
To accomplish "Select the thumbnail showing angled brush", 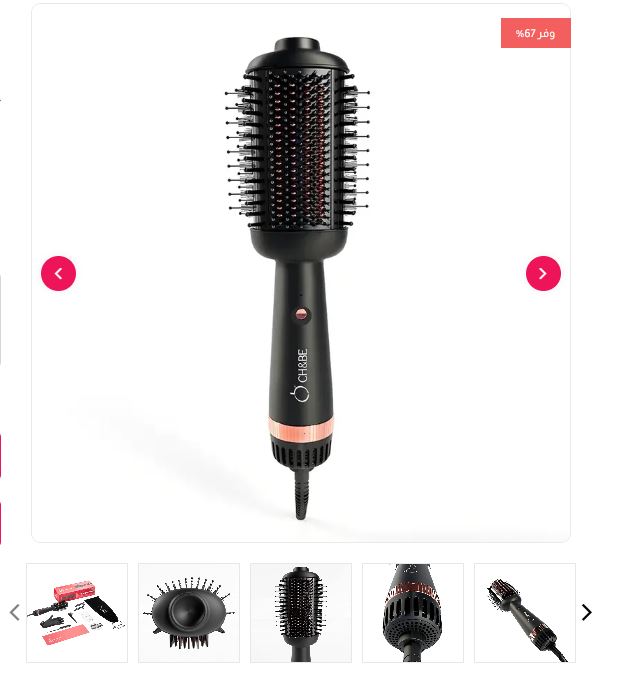I will (524, 612).
